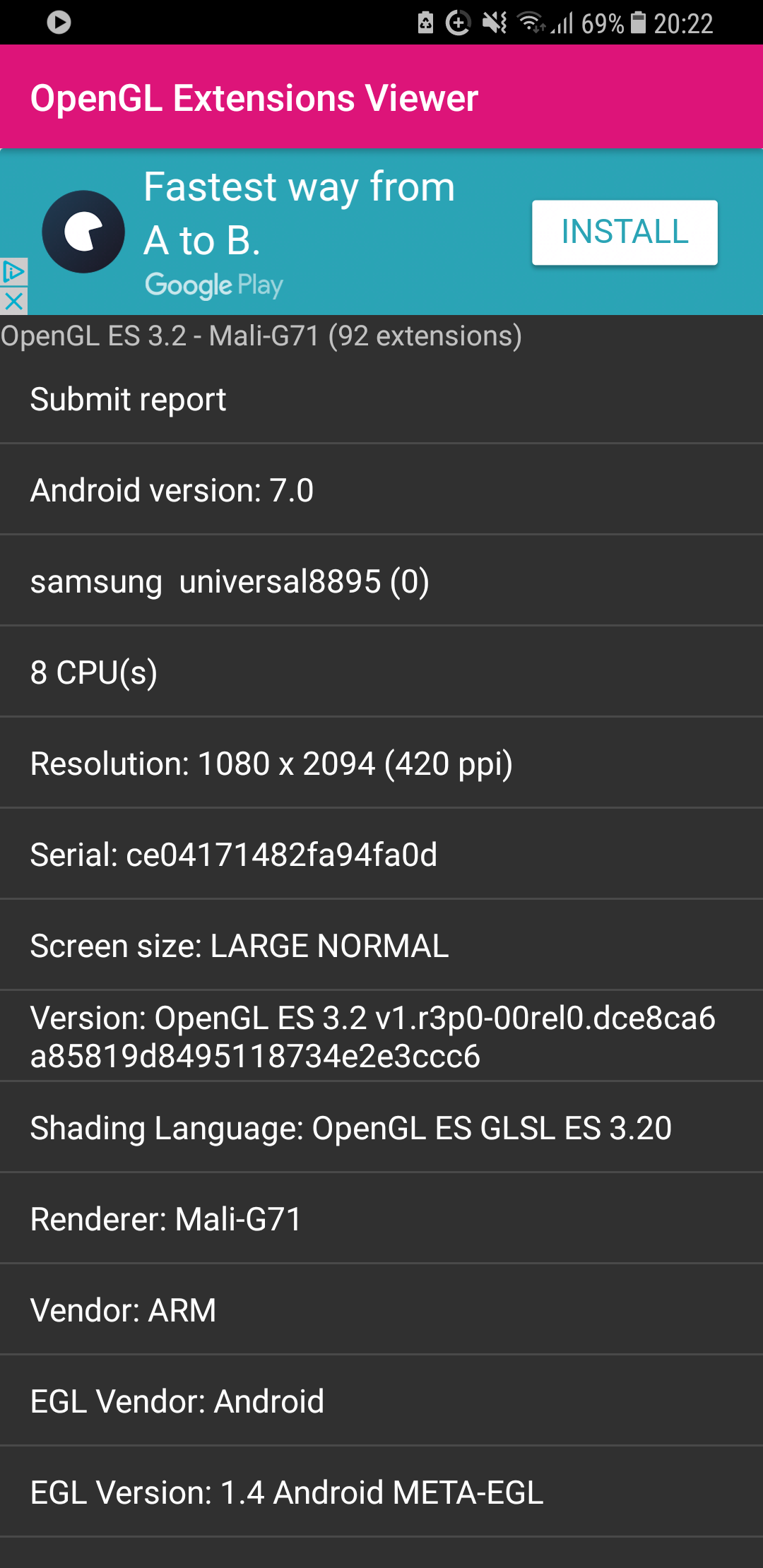Tap the Submit report row

pos(381,400)
